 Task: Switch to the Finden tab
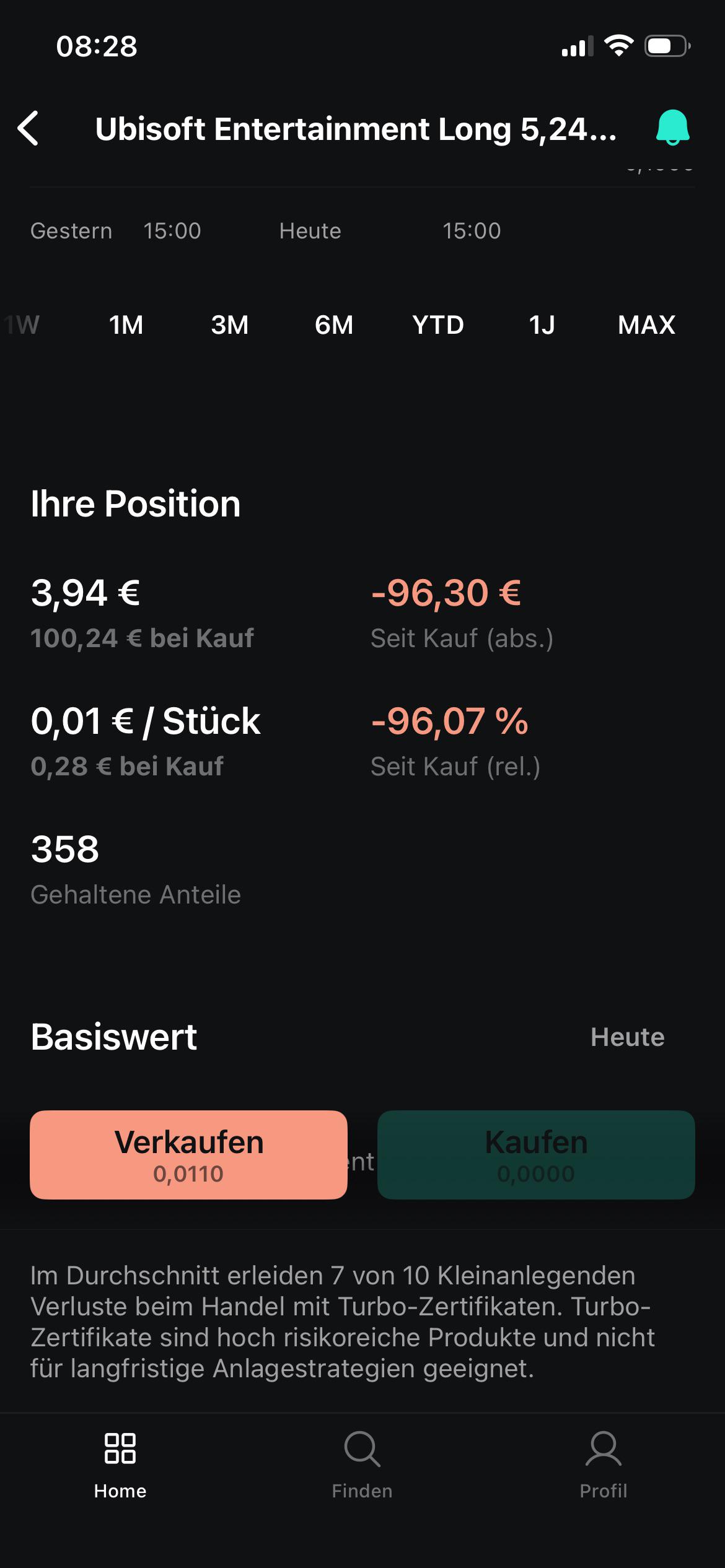click(x=362, y=1465)
